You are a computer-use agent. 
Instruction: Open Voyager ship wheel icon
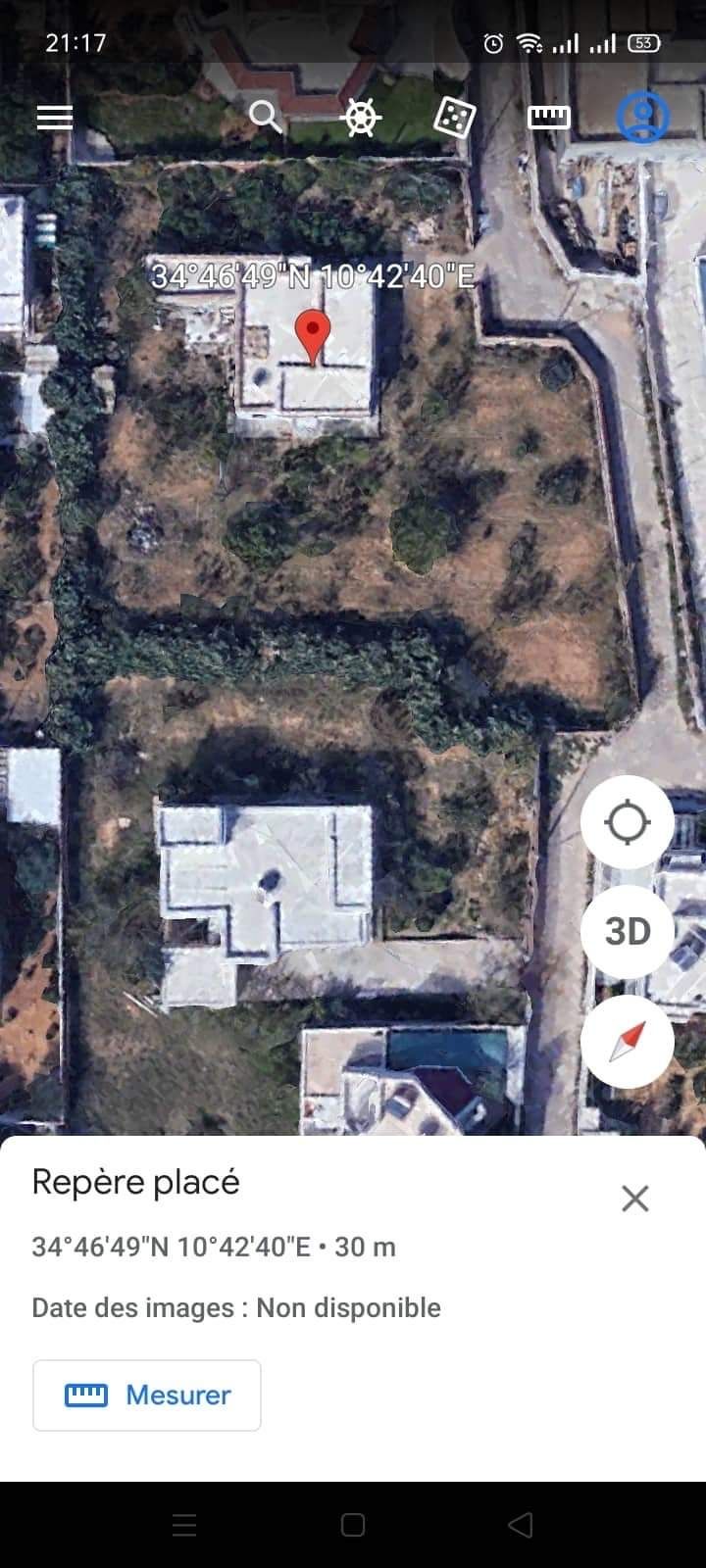click(x=360, y=118)
